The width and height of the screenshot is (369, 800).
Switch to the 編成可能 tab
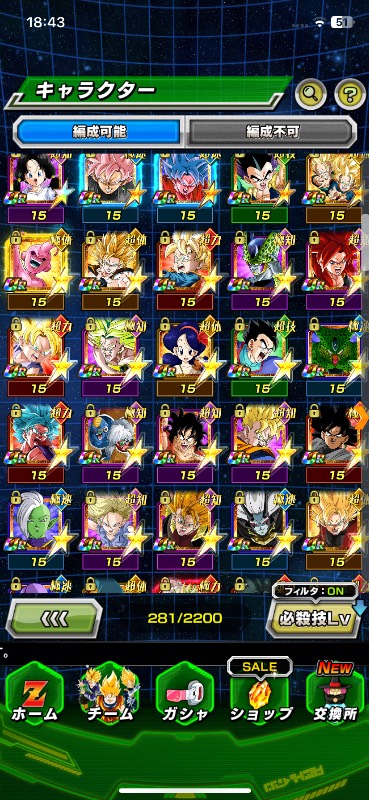(x=98, y=132)
